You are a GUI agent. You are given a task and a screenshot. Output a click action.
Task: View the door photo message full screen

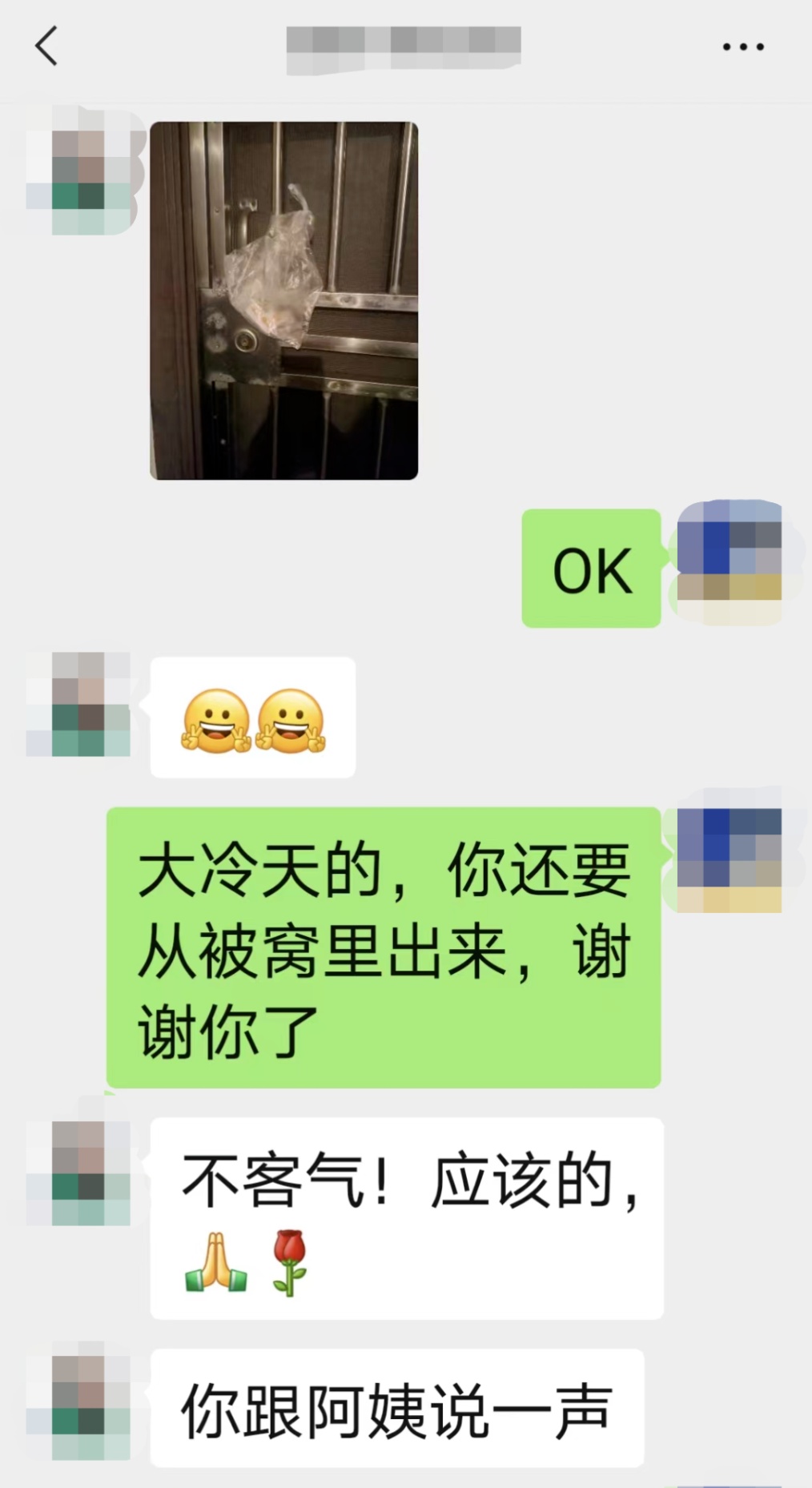(283, 300)
